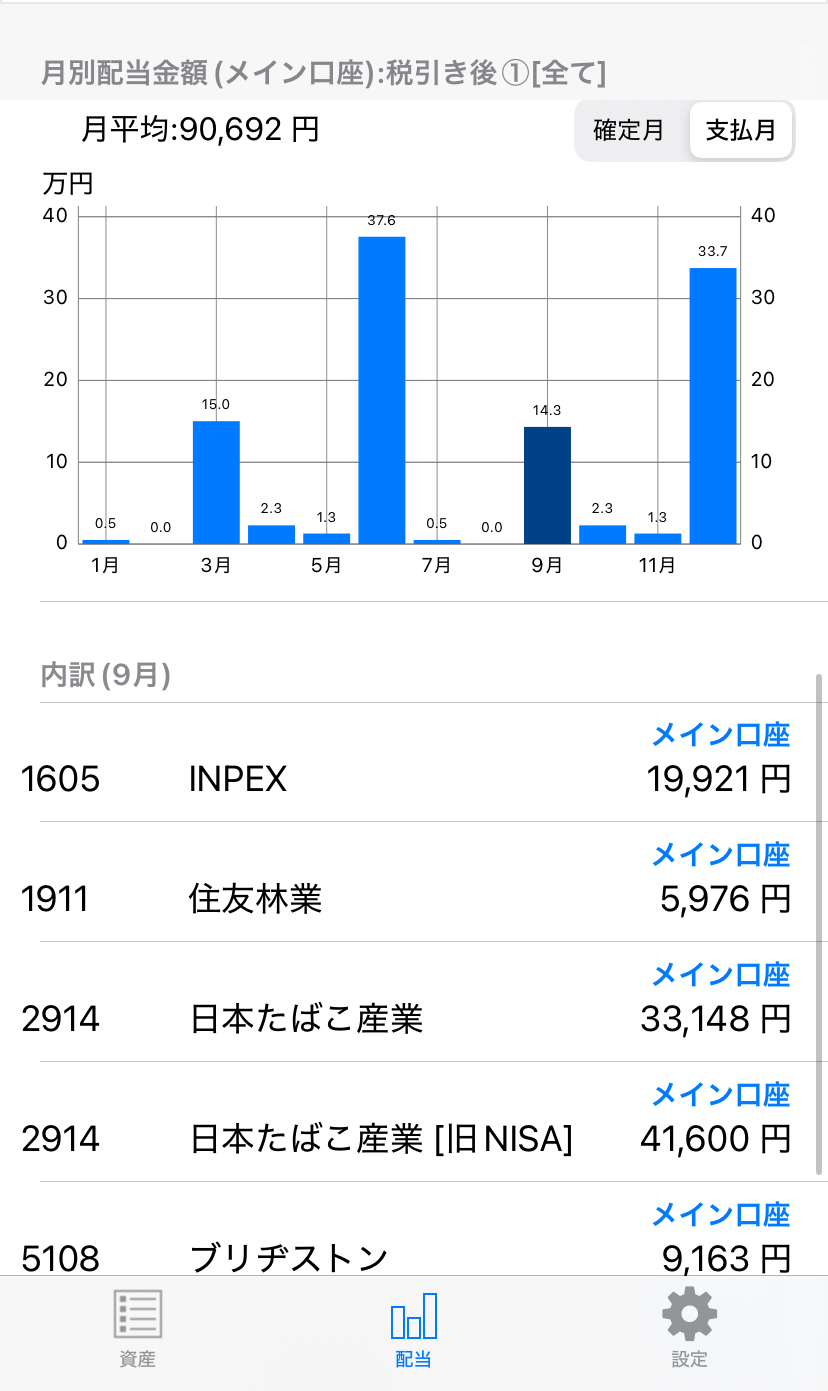Screen dimensions: 828x1391
Task: Open the ブリヂストン dividend row
Action: (414, 1240)
